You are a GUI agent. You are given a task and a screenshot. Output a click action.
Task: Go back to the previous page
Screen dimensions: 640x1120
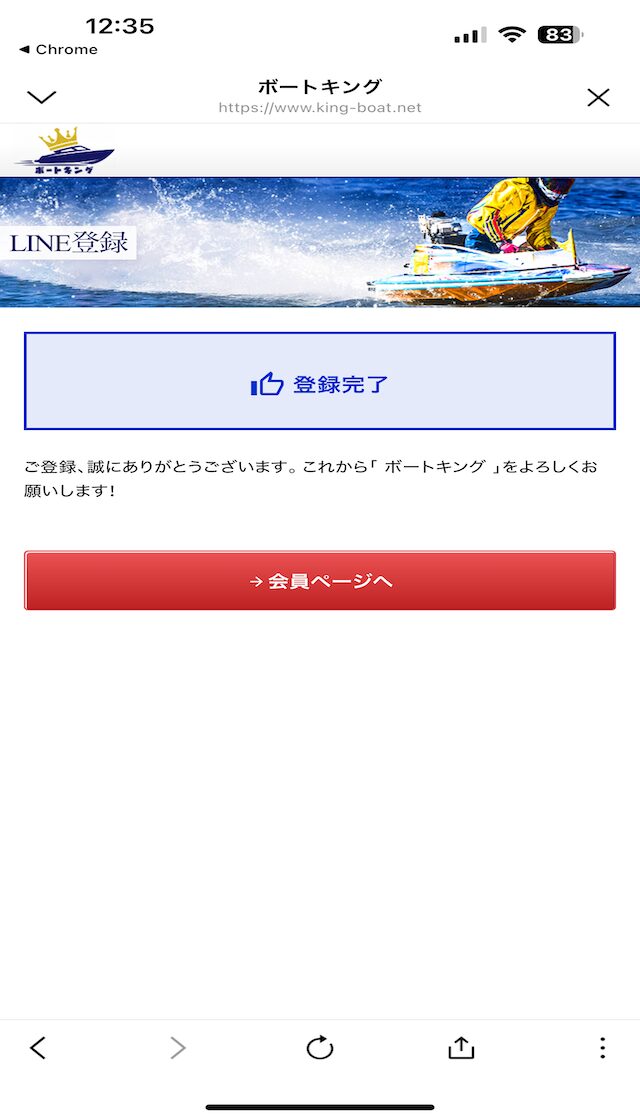(x=38, y=1047)
